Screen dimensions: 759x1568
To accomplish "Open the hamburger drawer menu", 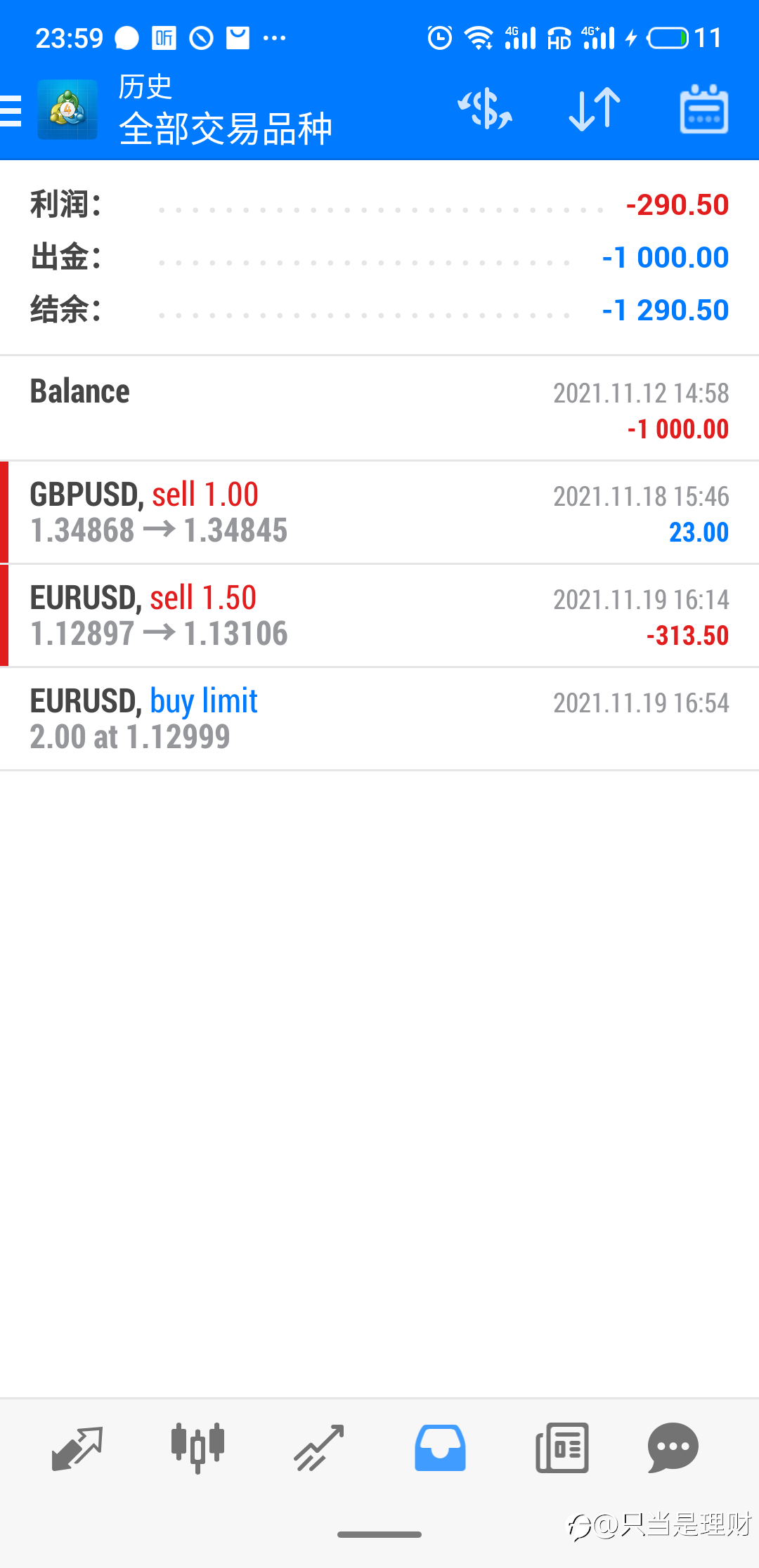I will point(11,110).
